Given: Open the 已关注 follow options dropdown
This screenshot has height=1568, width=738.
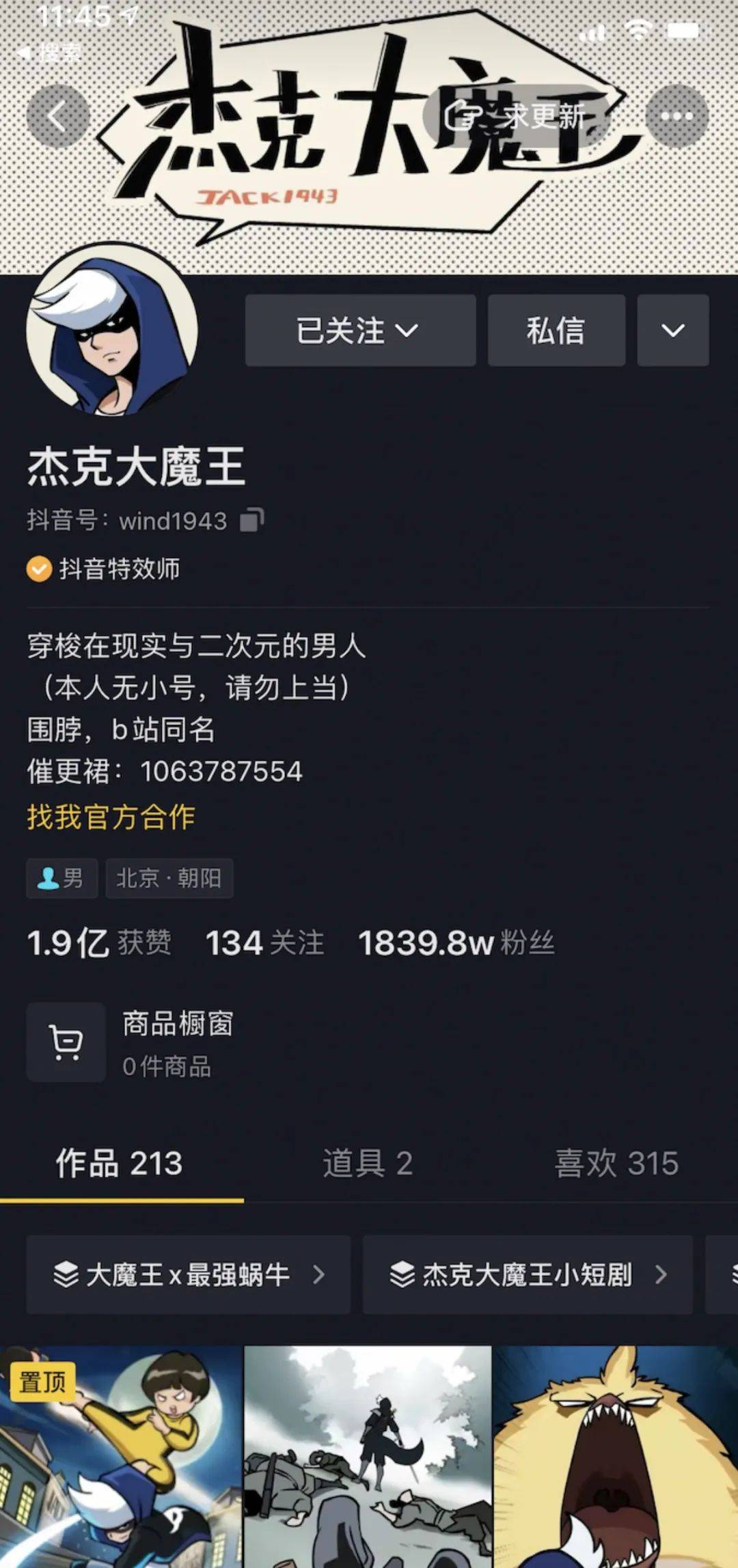Looking at the screenshot, I should coord(360,331).
